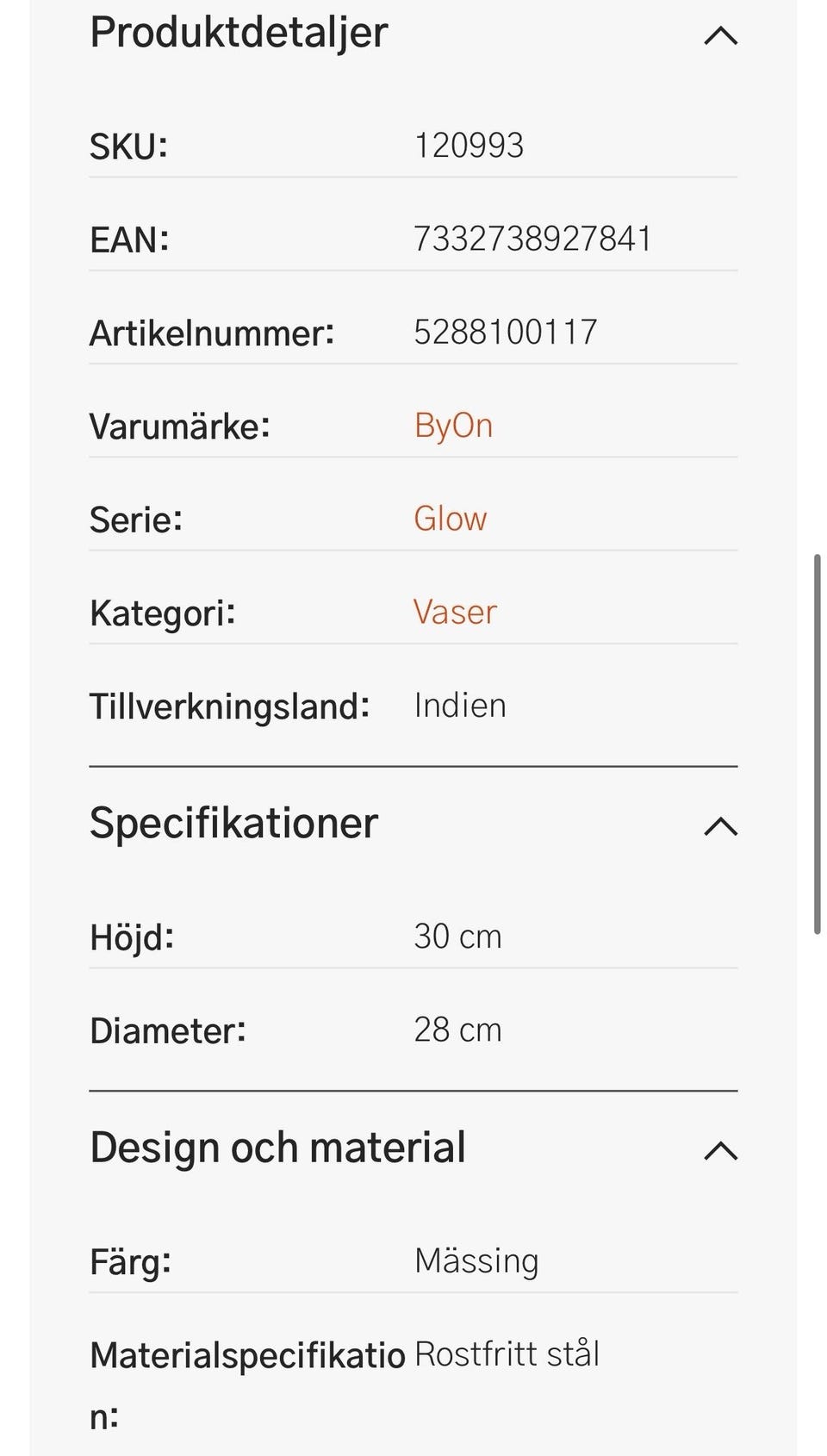Open the Glow series link
The width and height of the screenshot is (827, 1456).
449,518
